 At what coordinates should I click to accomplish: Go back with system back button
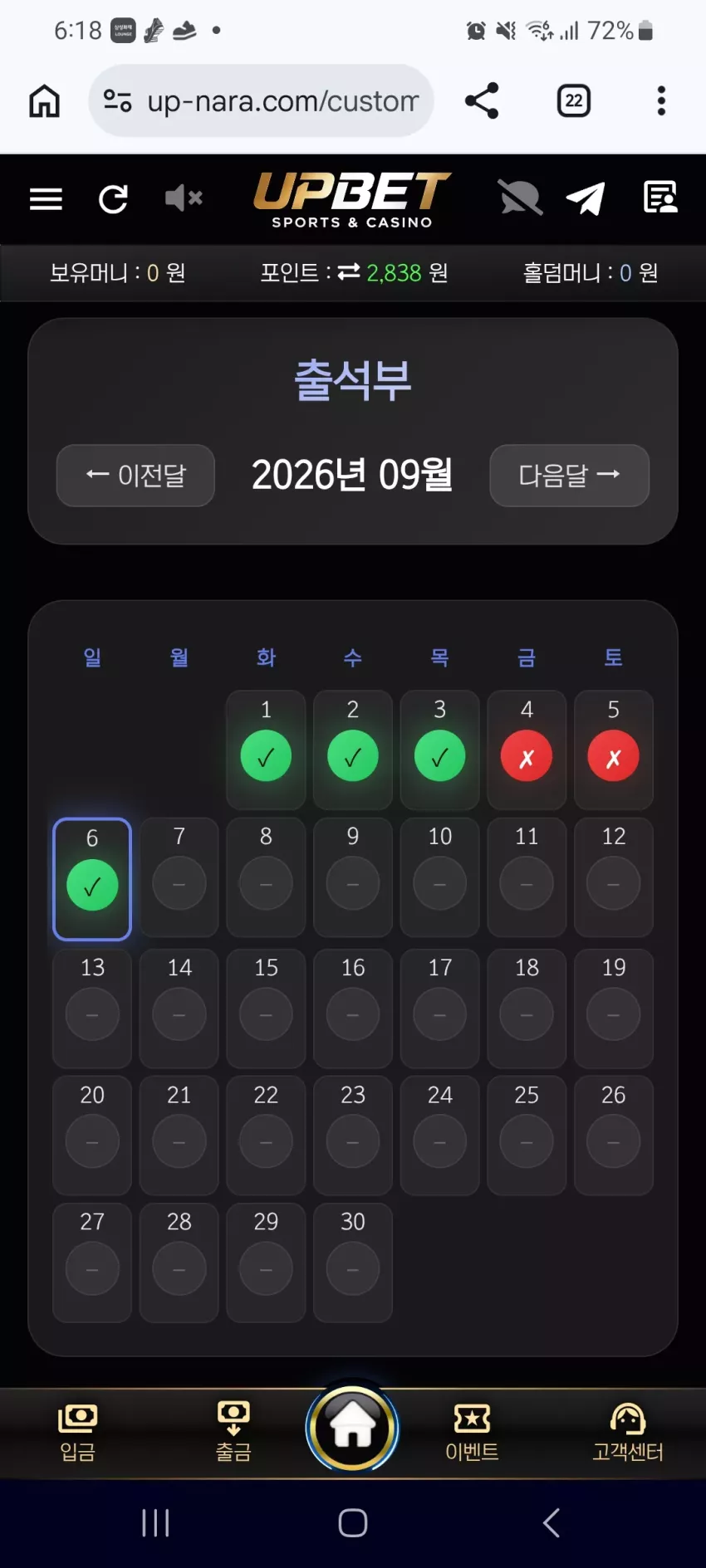(551, 1523)
